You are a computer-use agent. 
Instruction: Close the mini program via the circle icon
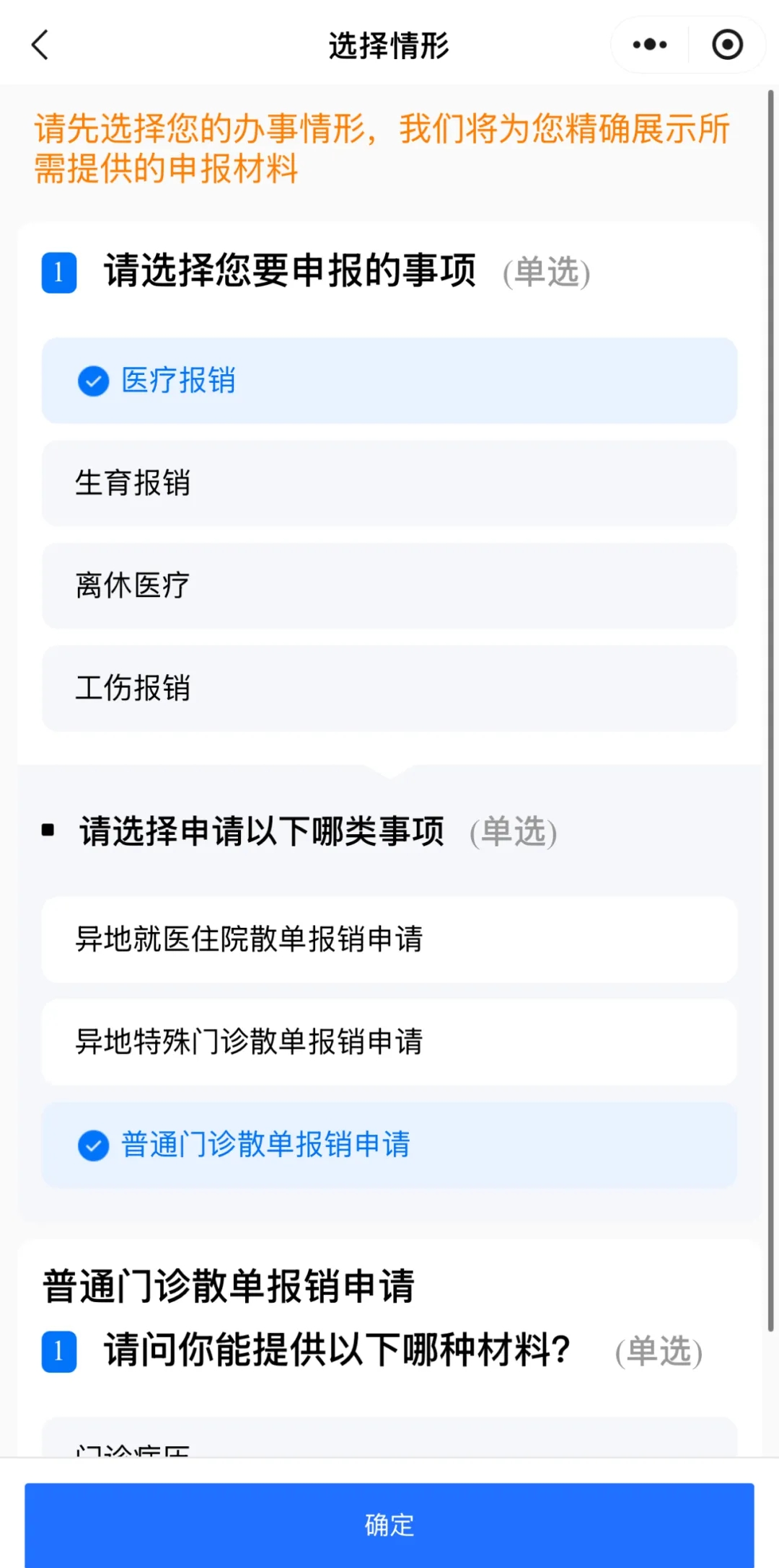pos(727,45)
